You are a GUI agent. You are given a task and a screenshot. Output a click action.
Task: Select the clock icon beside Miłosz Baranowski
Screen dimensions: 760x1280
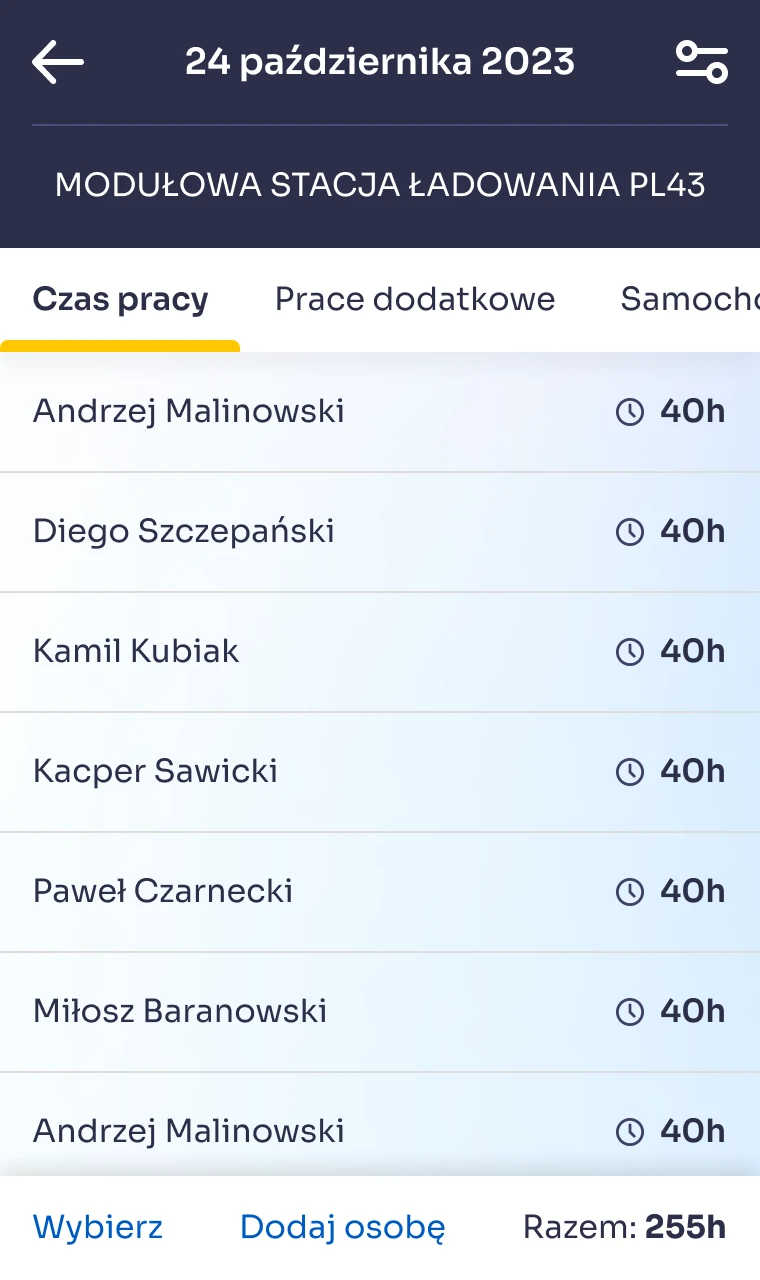click(629, 1011)
